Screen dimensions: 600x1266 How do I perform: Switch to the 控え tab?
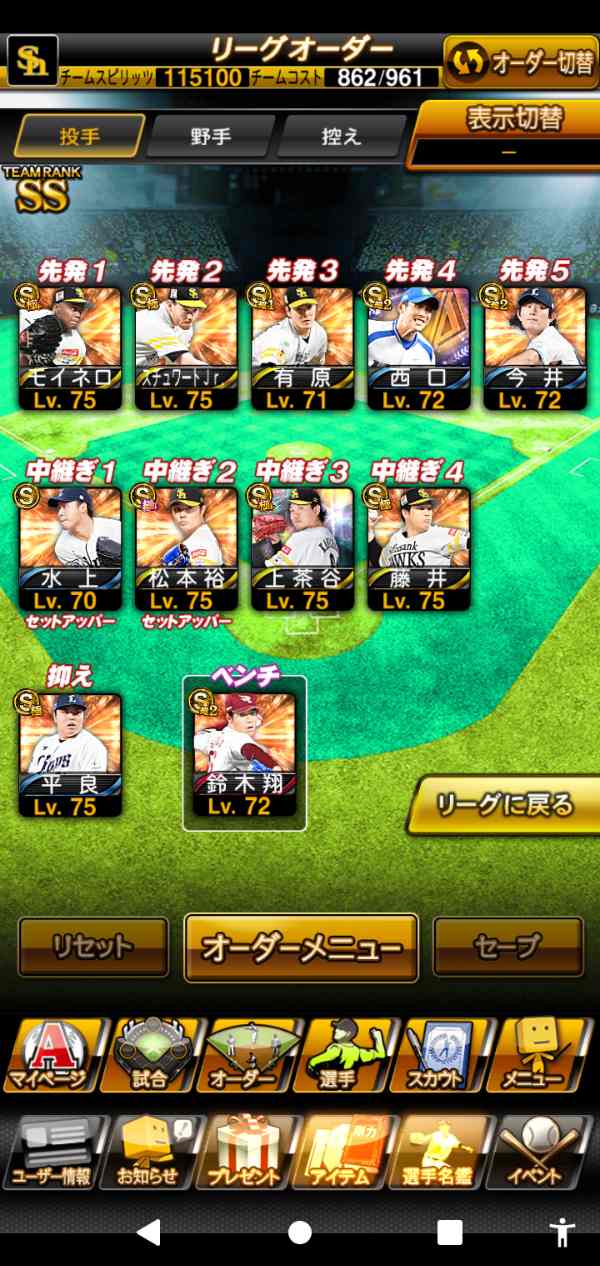point(340,136)
